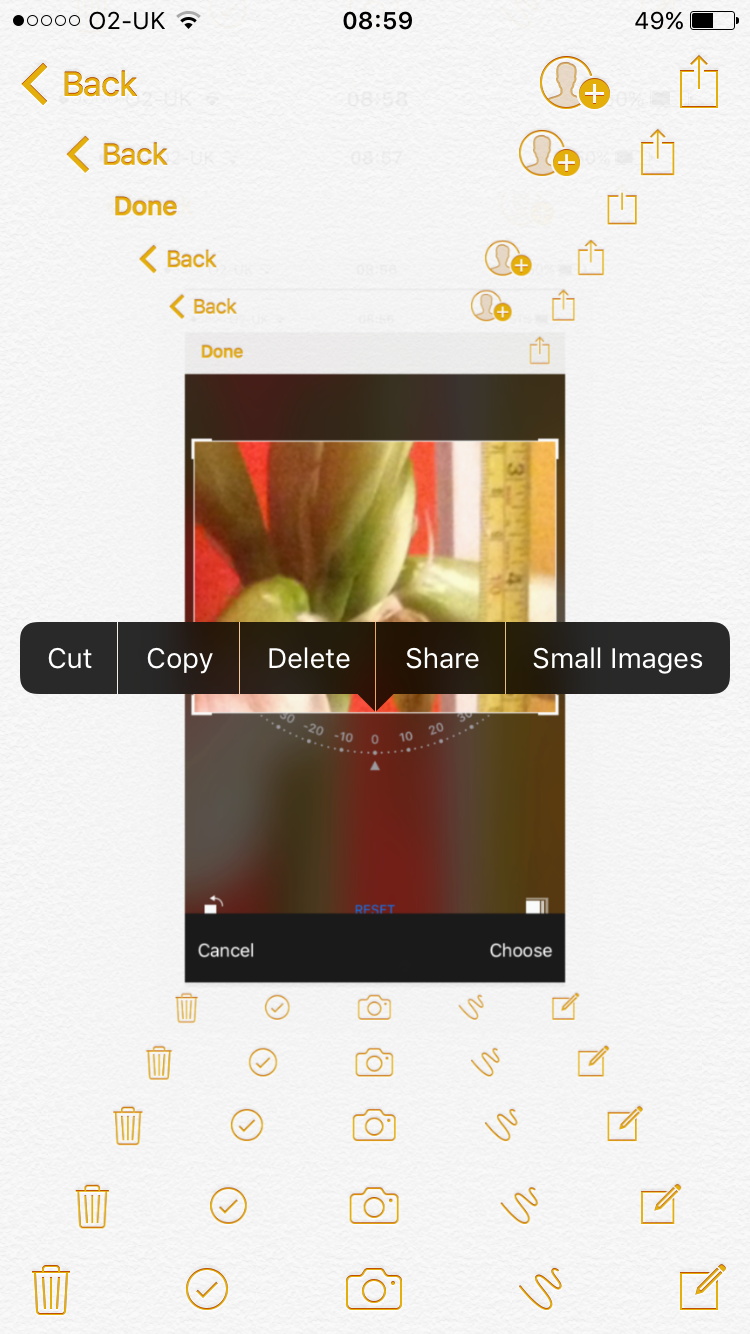The height and width of the screenshot is (1334, 750).
Task: Compose a new note with the largest pencil icon
Action: pos(702,1287)
